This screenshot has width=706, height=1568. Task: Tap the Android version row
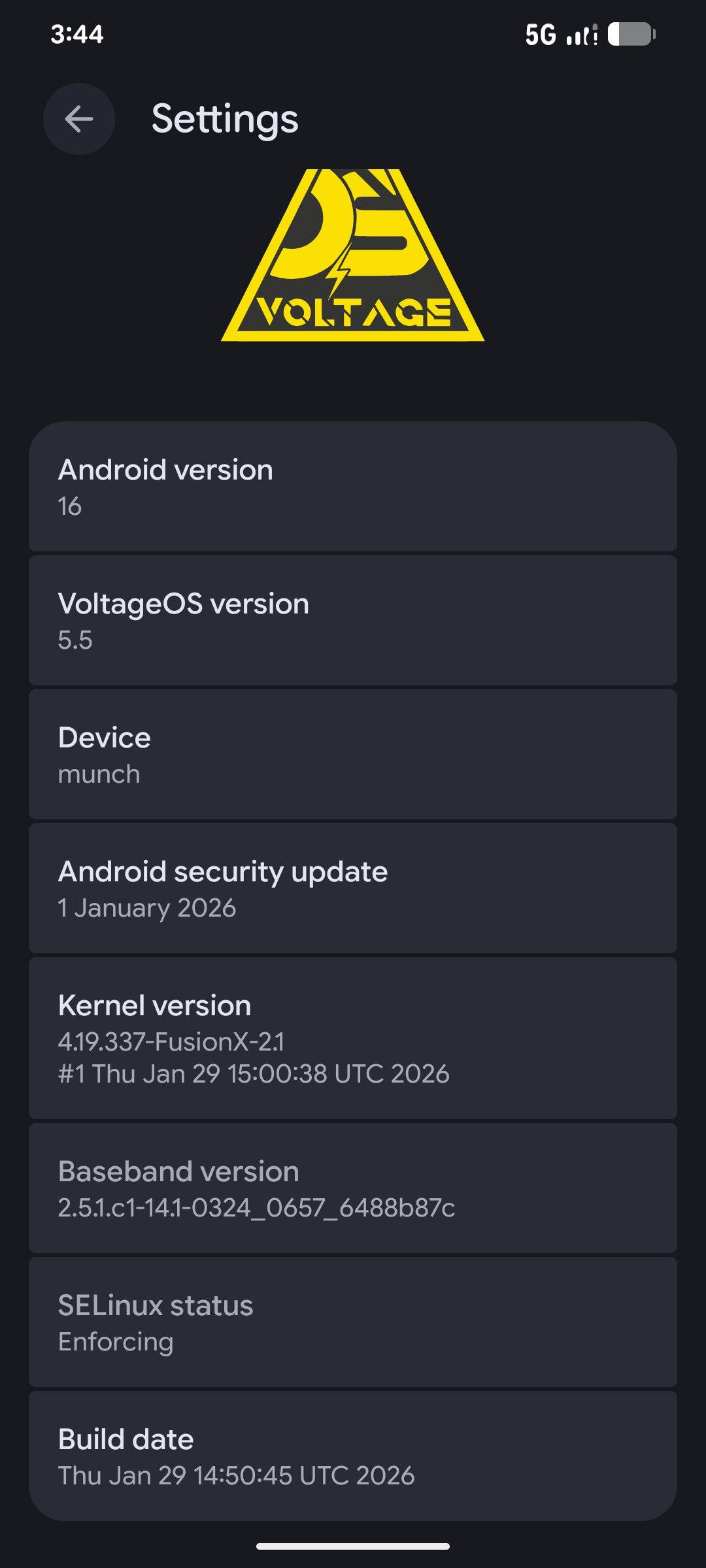tap(353, 487)
